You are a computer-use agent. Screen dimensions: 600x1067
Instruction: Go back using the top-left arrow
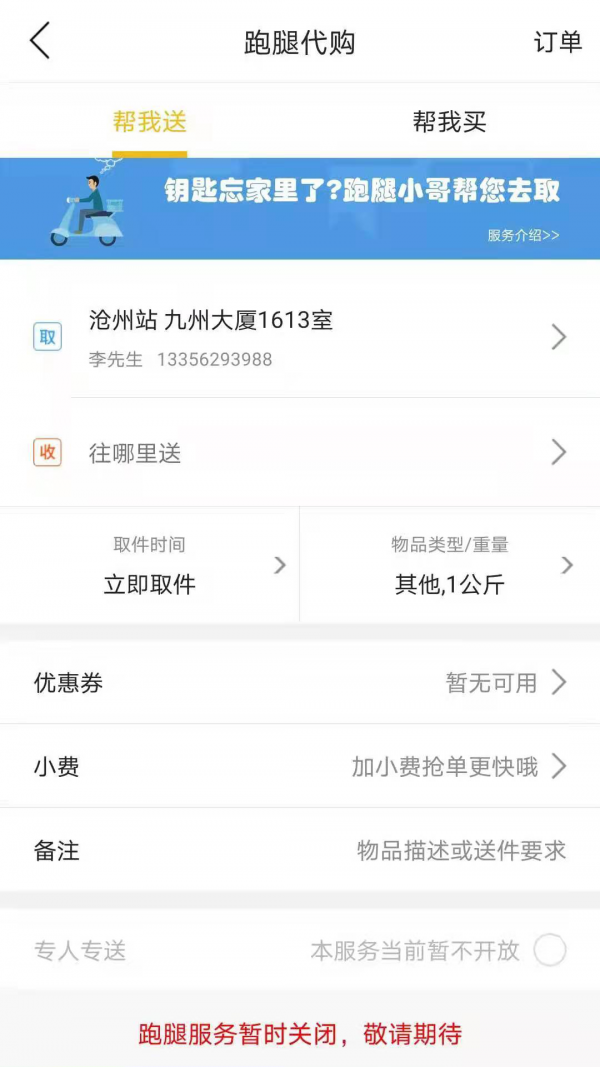40,42
